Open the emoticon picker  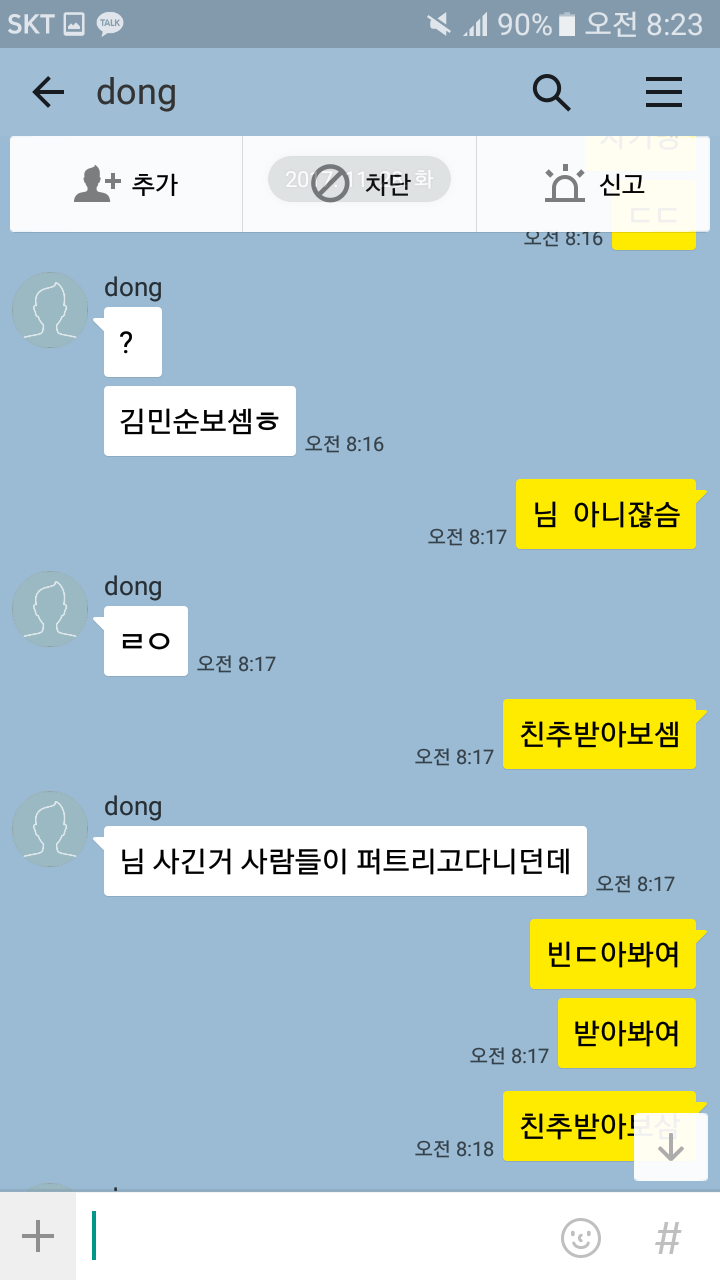(580, 1238)
